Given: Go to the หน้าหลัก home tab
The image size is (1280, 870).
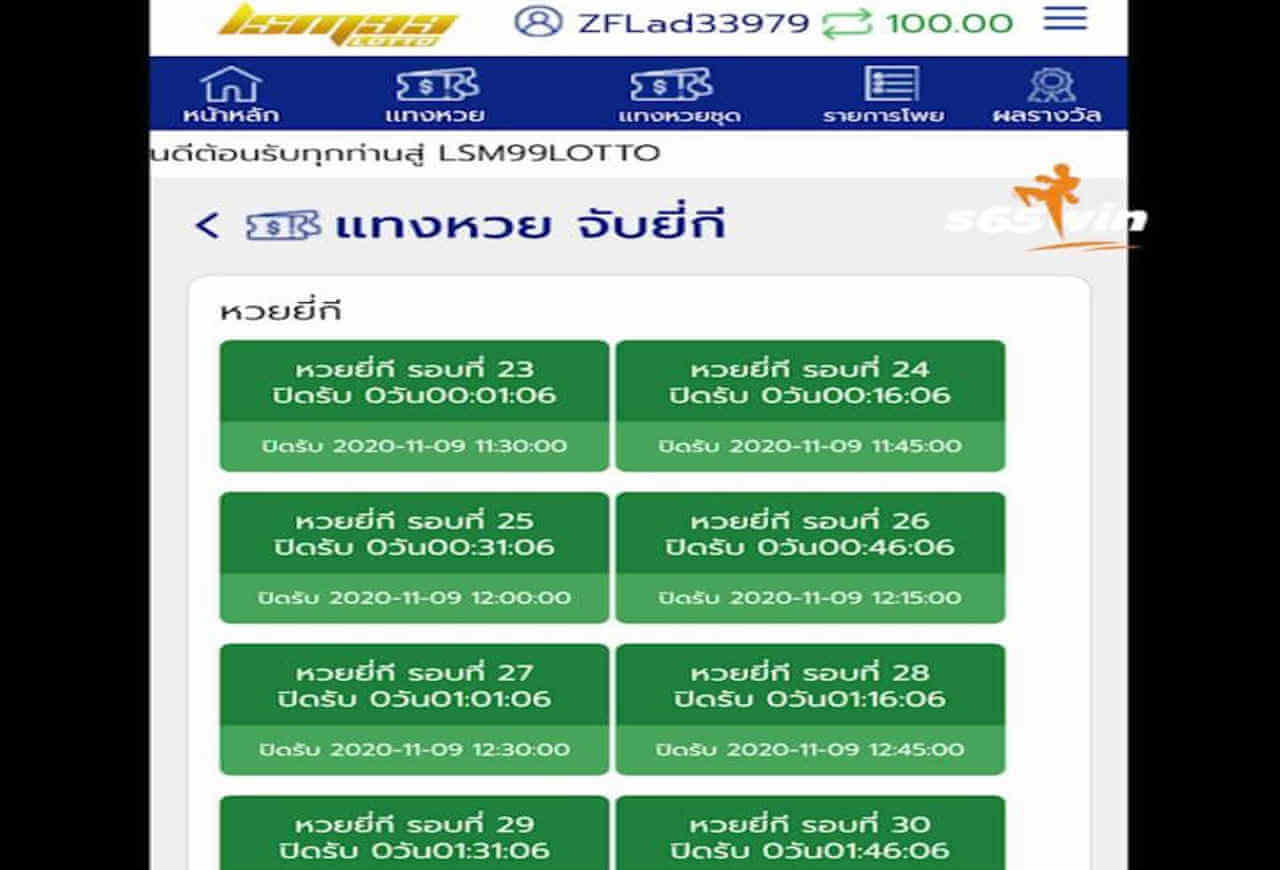Looking at the screenshot, I should point(231,95).
